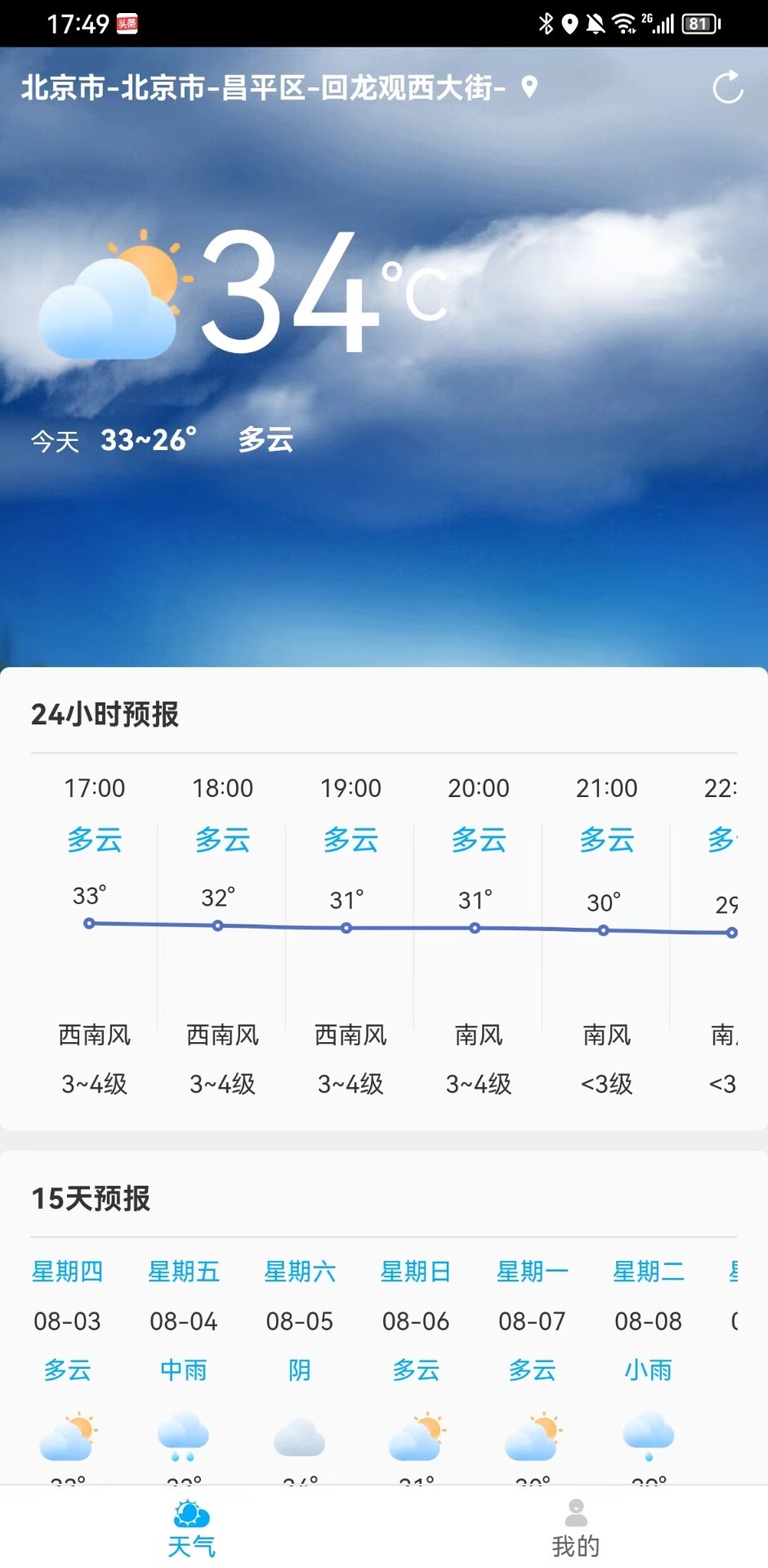Tap the 阴 overcast cloud icon for 08-05
The image size is (768, 1568).
[x=299, y=1437]
